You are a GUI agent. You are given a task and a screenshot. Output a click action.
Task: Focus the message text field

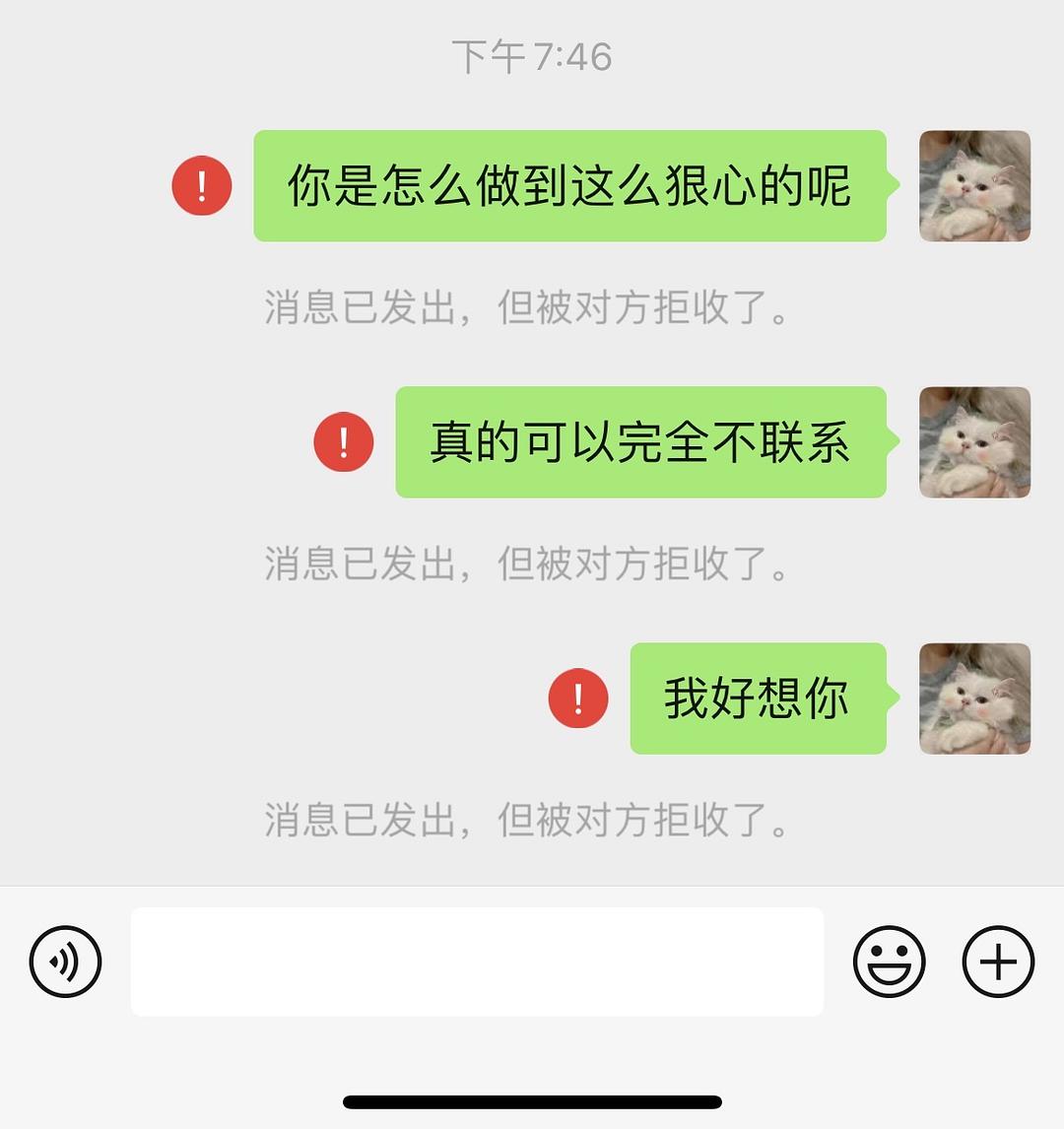(477, 962)
